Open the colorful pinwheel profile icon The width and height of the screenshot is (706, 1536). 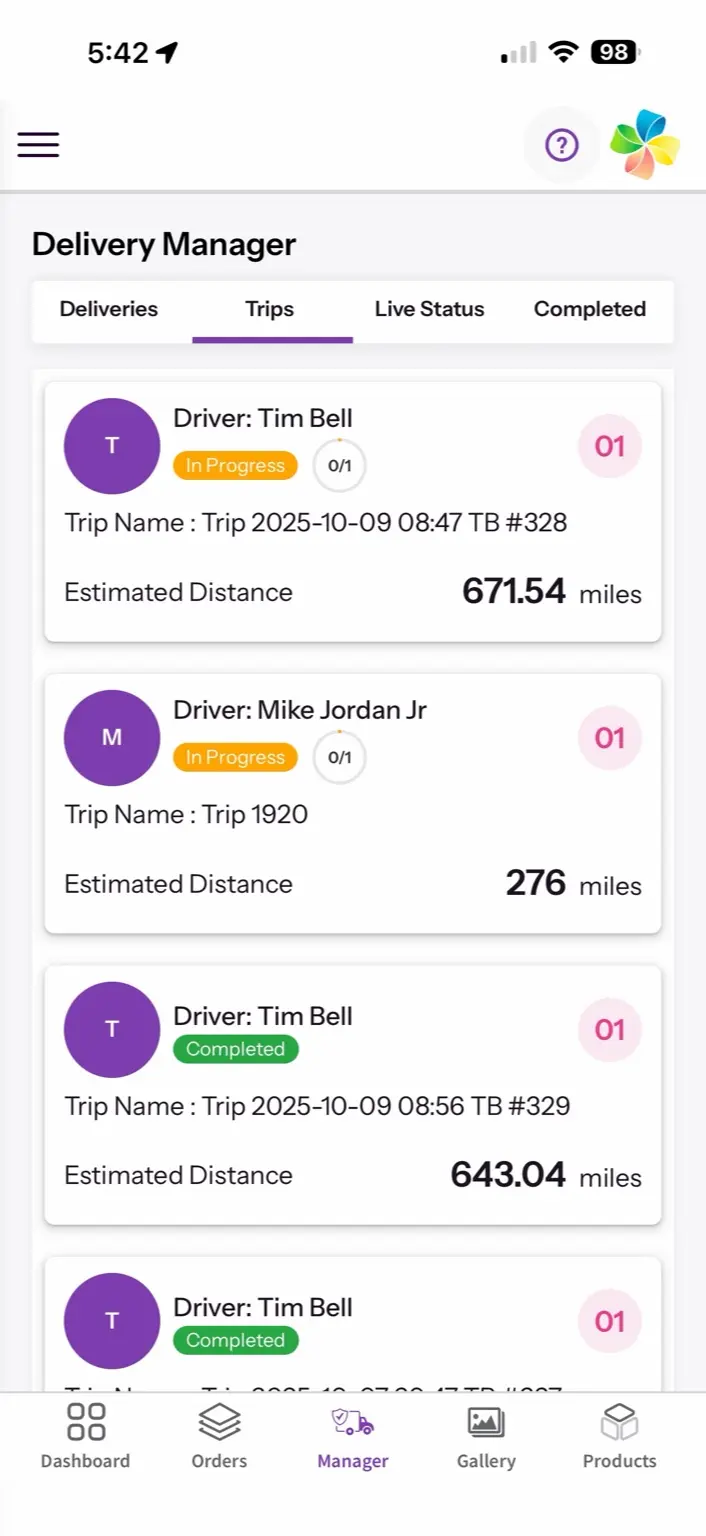tap(645, 145)
